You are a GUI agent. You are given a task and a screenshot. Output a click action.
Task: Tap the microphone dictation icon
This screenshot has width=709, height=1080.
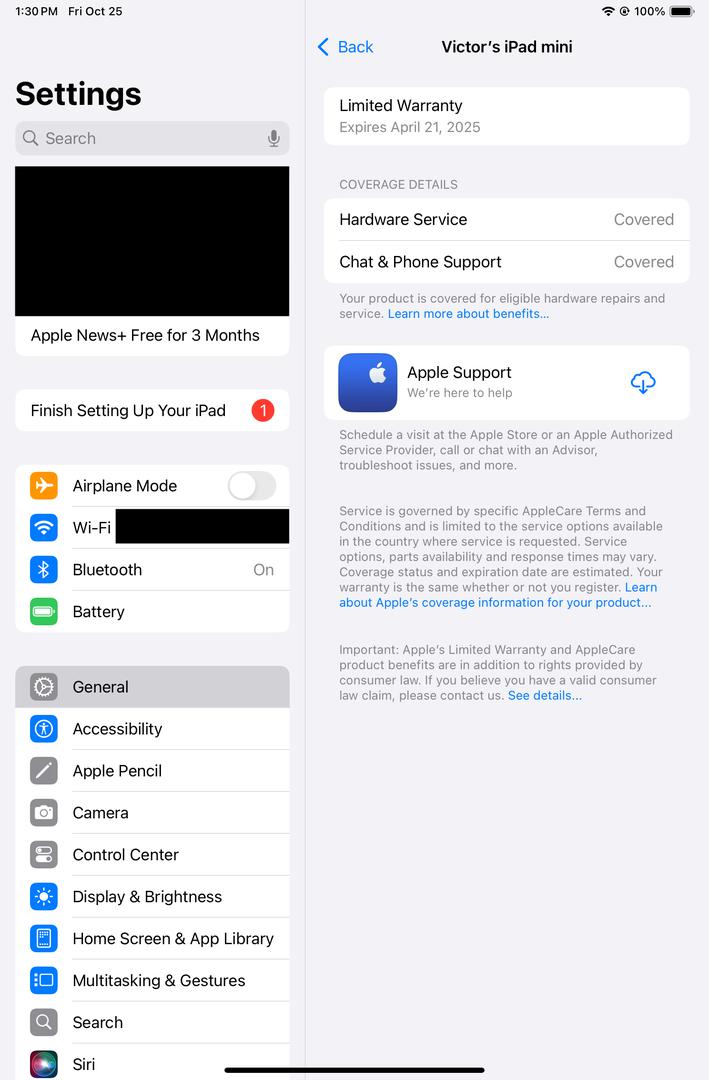coord(274,138)
